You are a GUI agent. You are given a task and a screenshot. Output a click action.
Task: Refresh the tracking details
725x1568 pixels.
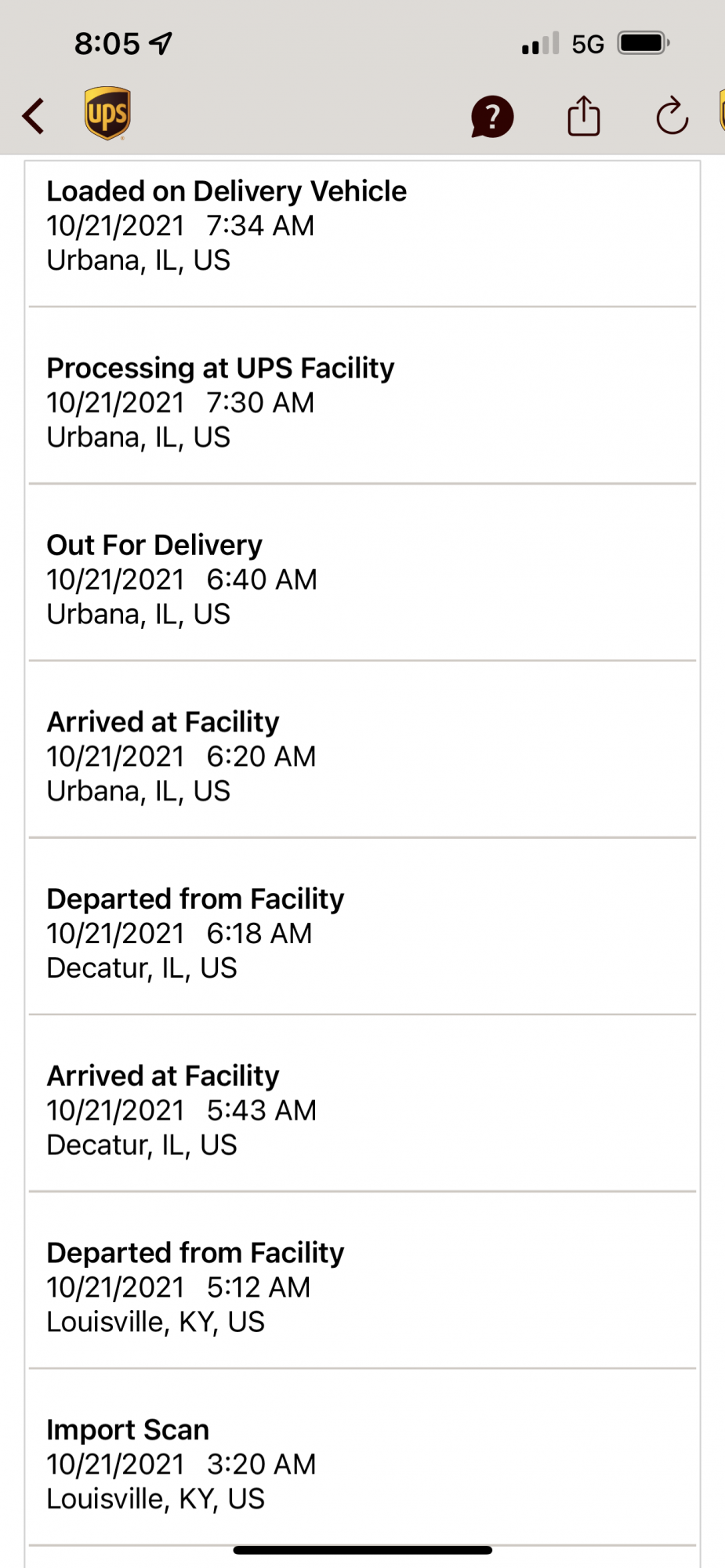coord(672,117)
